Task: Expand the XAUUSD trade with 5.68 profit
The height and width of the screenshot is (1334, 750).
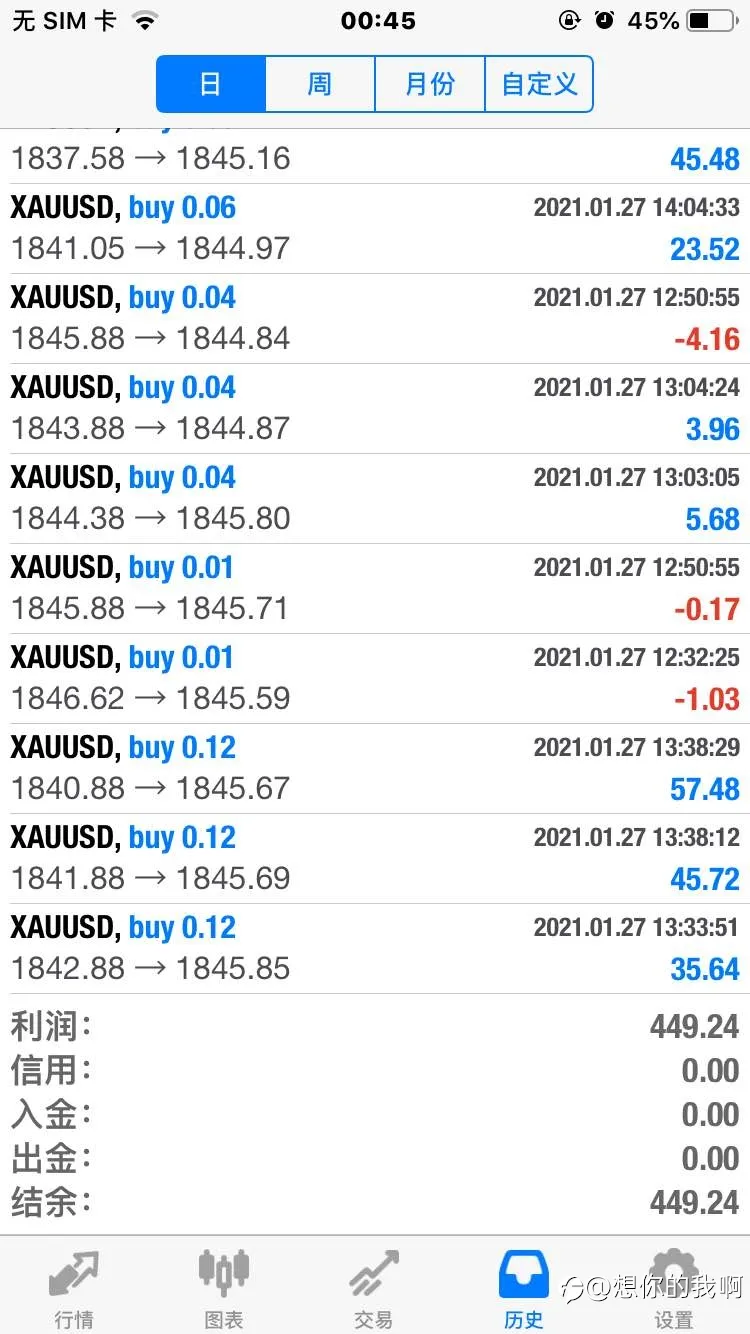Action: [x=375, y=499]
